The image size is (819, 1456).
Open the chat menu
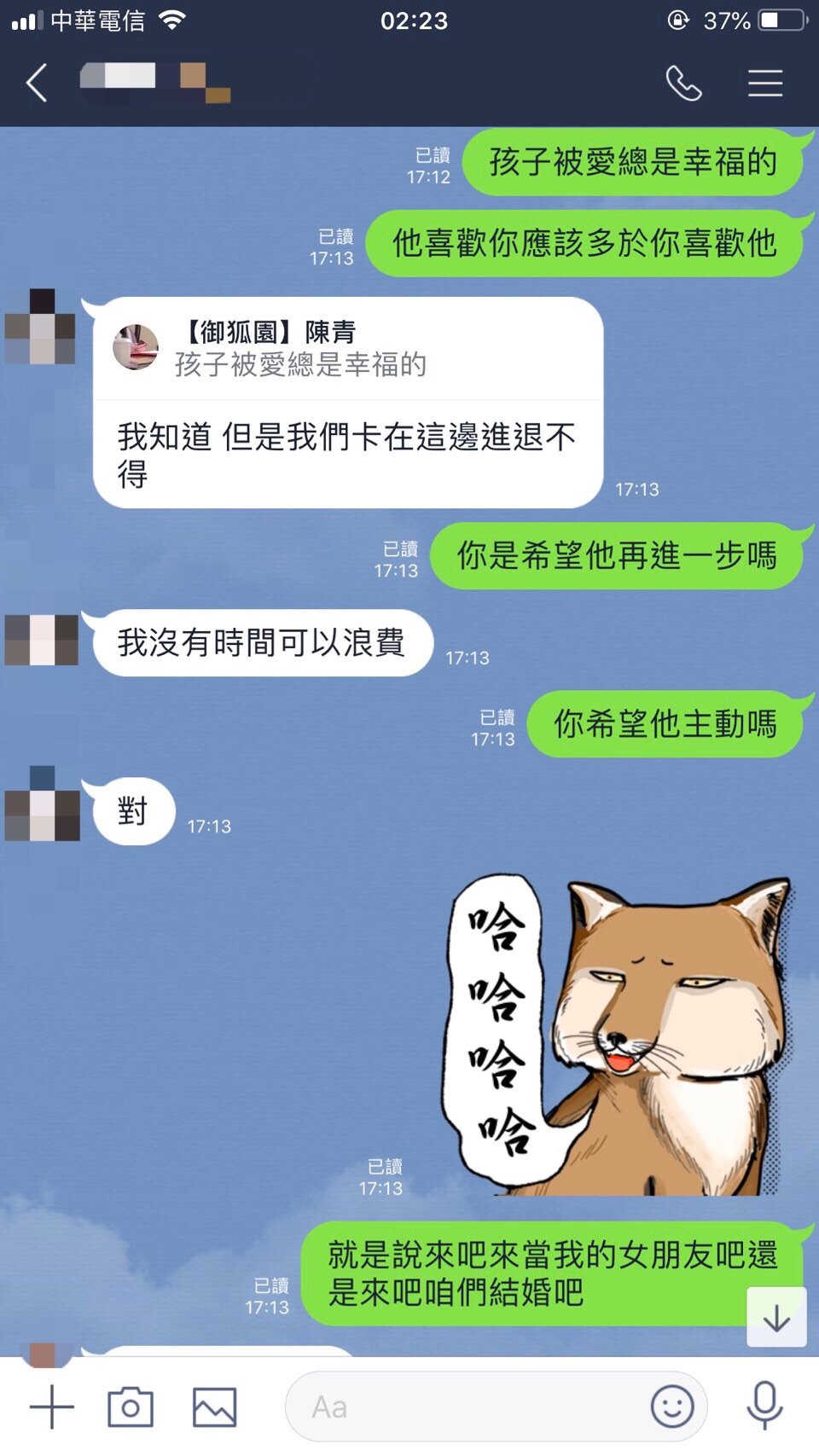(x=765, y=84)
